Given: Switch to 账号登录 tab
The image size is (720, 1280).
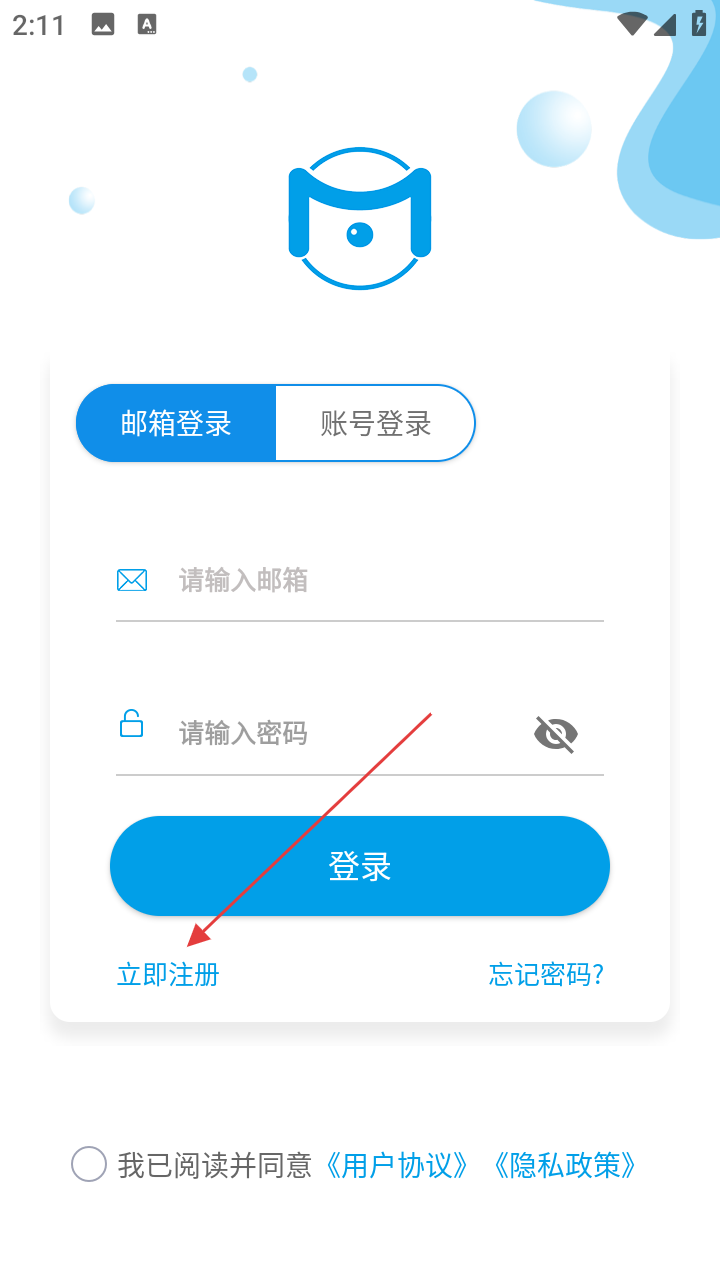Looking at the screenshot, I should coord(375,423).
